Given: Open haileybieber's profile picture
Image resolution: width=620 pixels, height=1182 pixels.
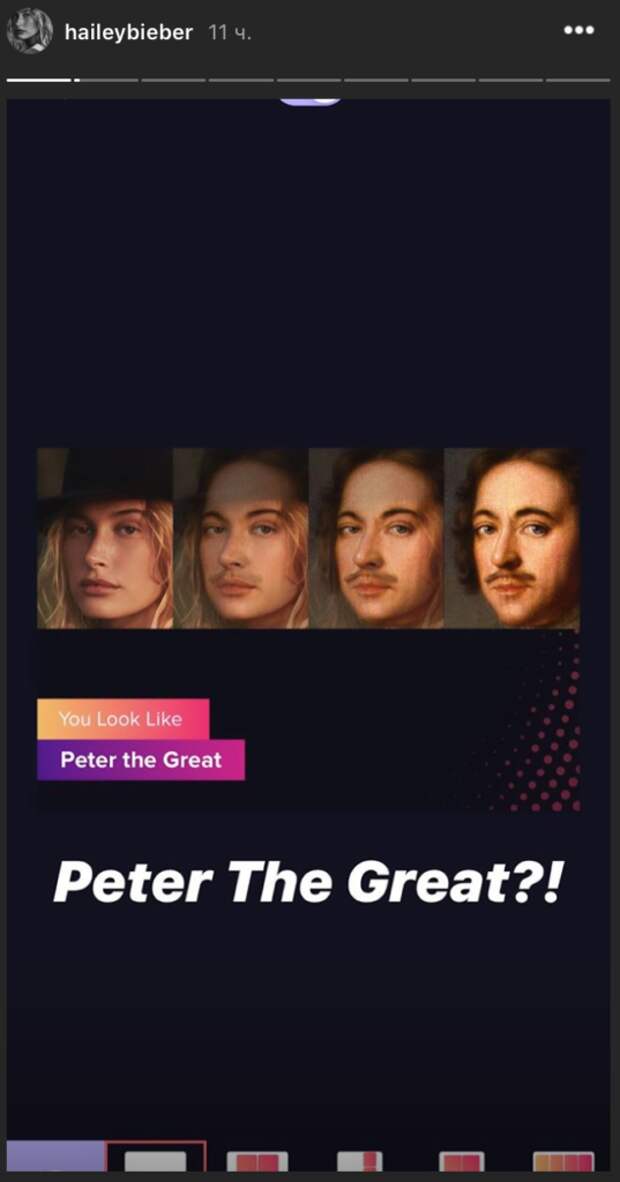Looking at the screenshot, I should (30, 32).
